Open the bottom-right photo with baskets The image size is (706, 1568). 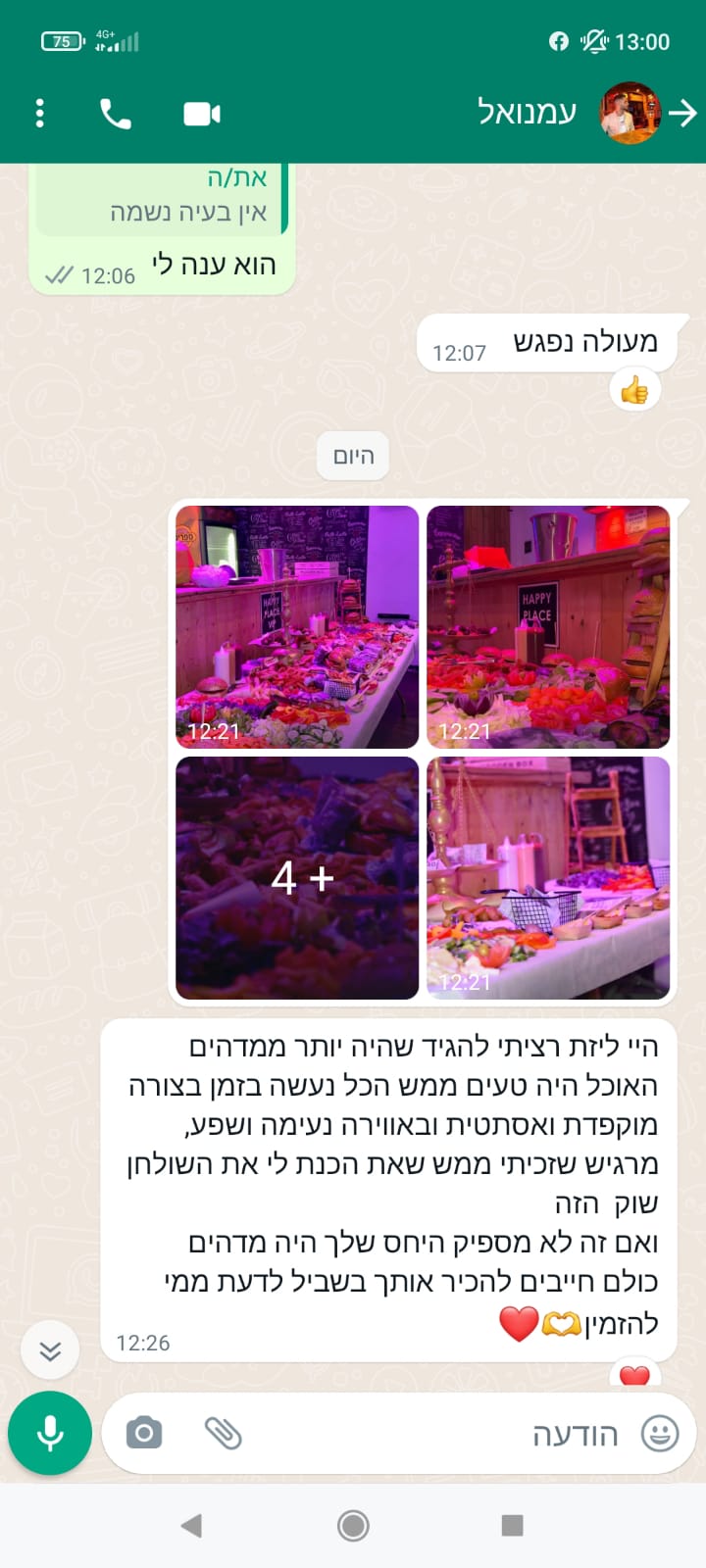pos(548,877)
